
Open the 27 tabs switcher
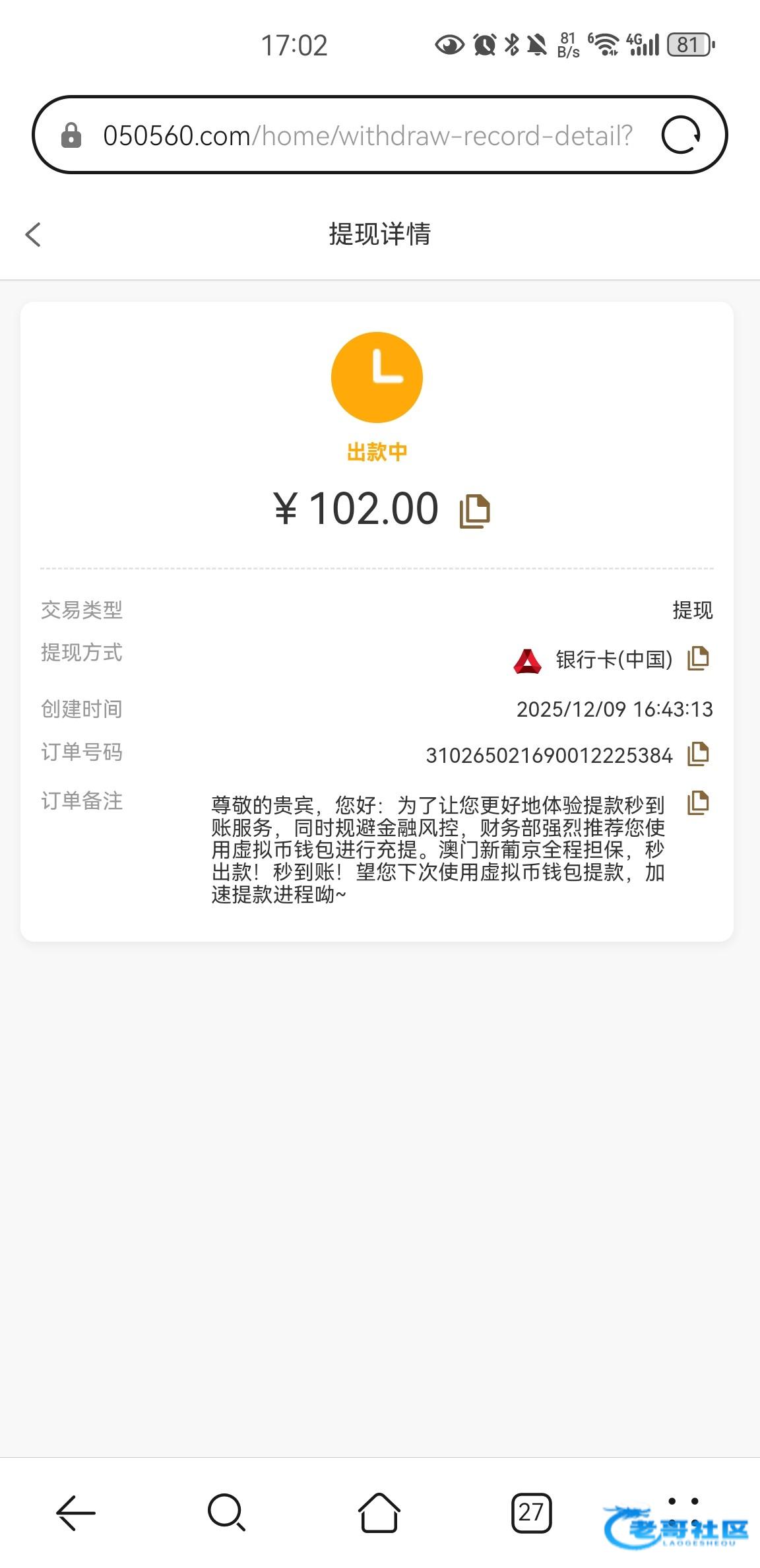(x=531, y=1512)
